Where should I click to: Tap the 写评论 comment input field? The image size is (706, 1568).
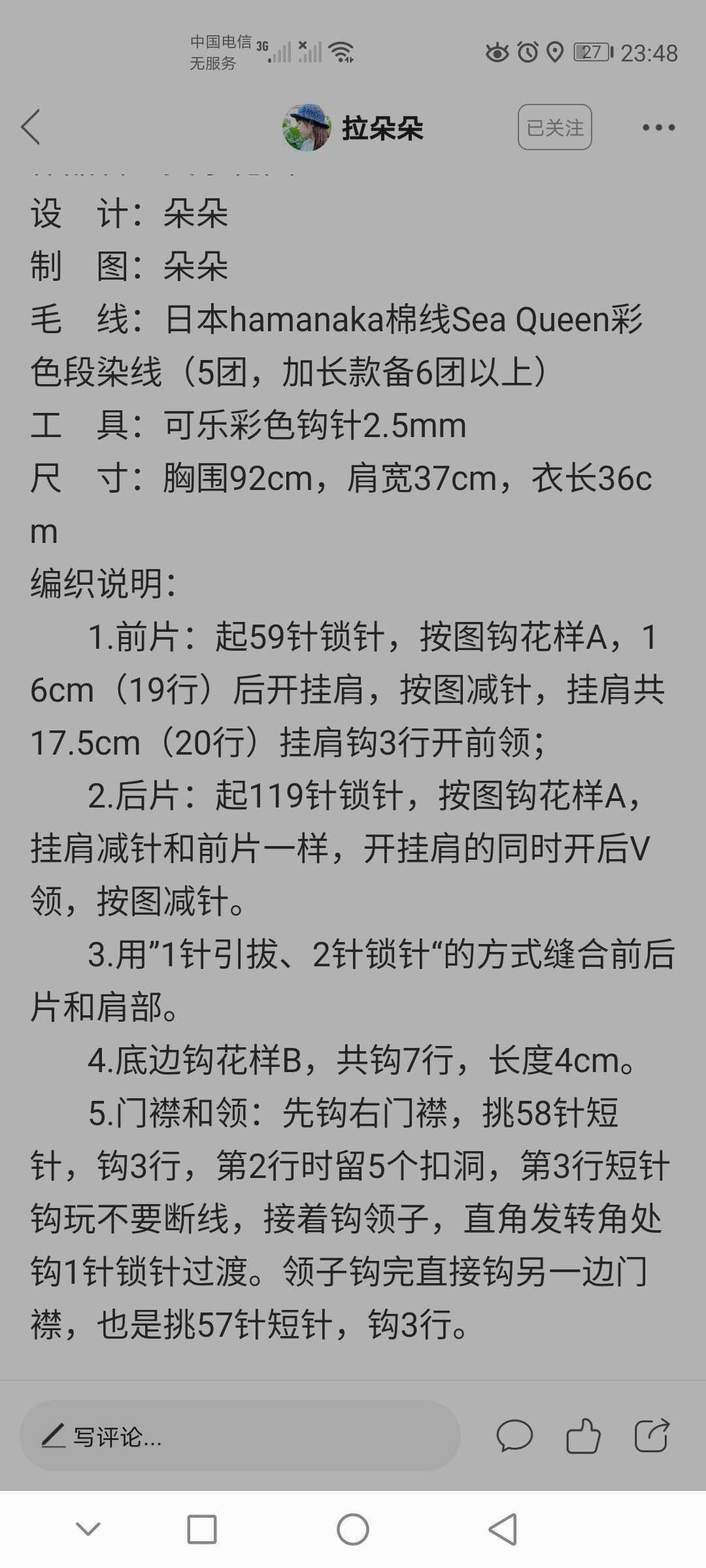pos(240,1435)
